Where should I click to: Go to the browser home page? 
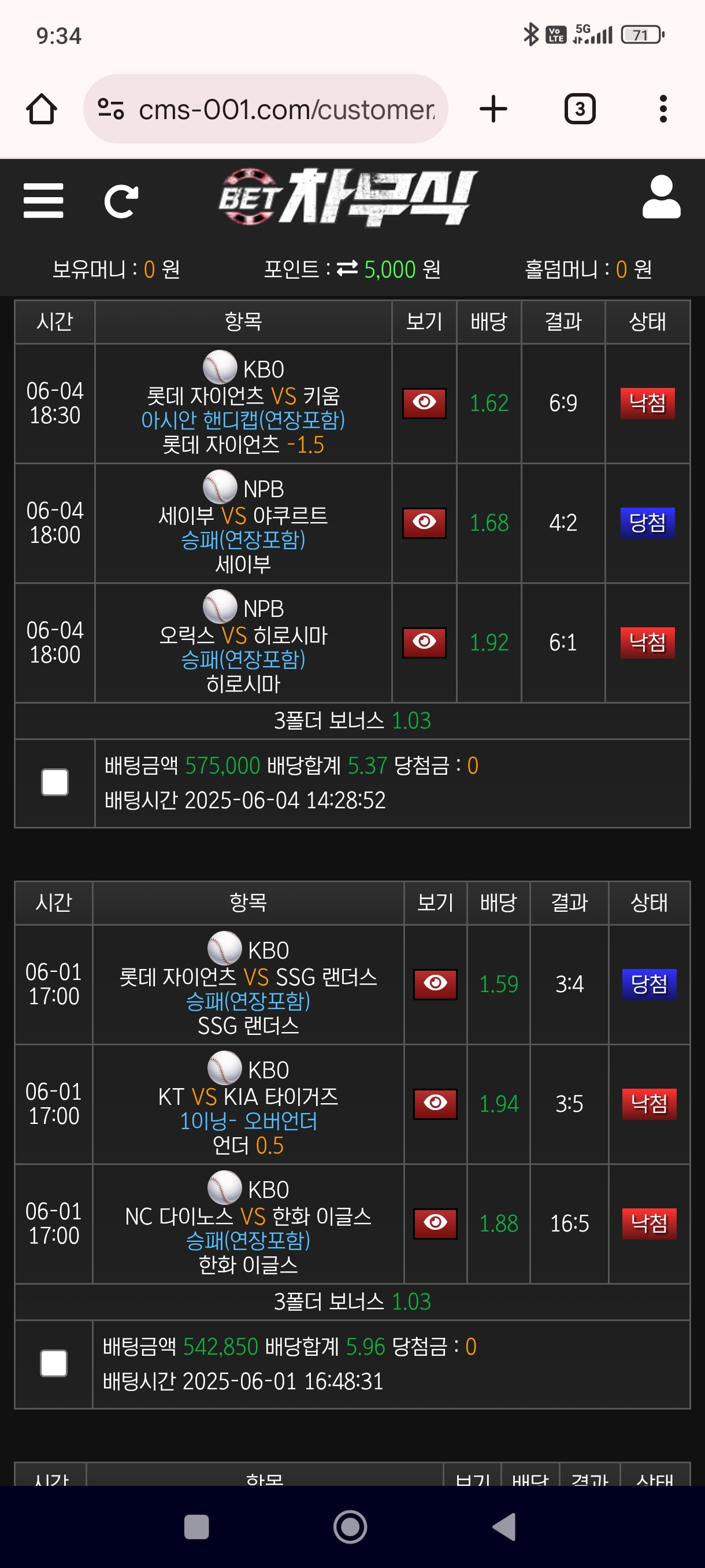coord(42,110)
